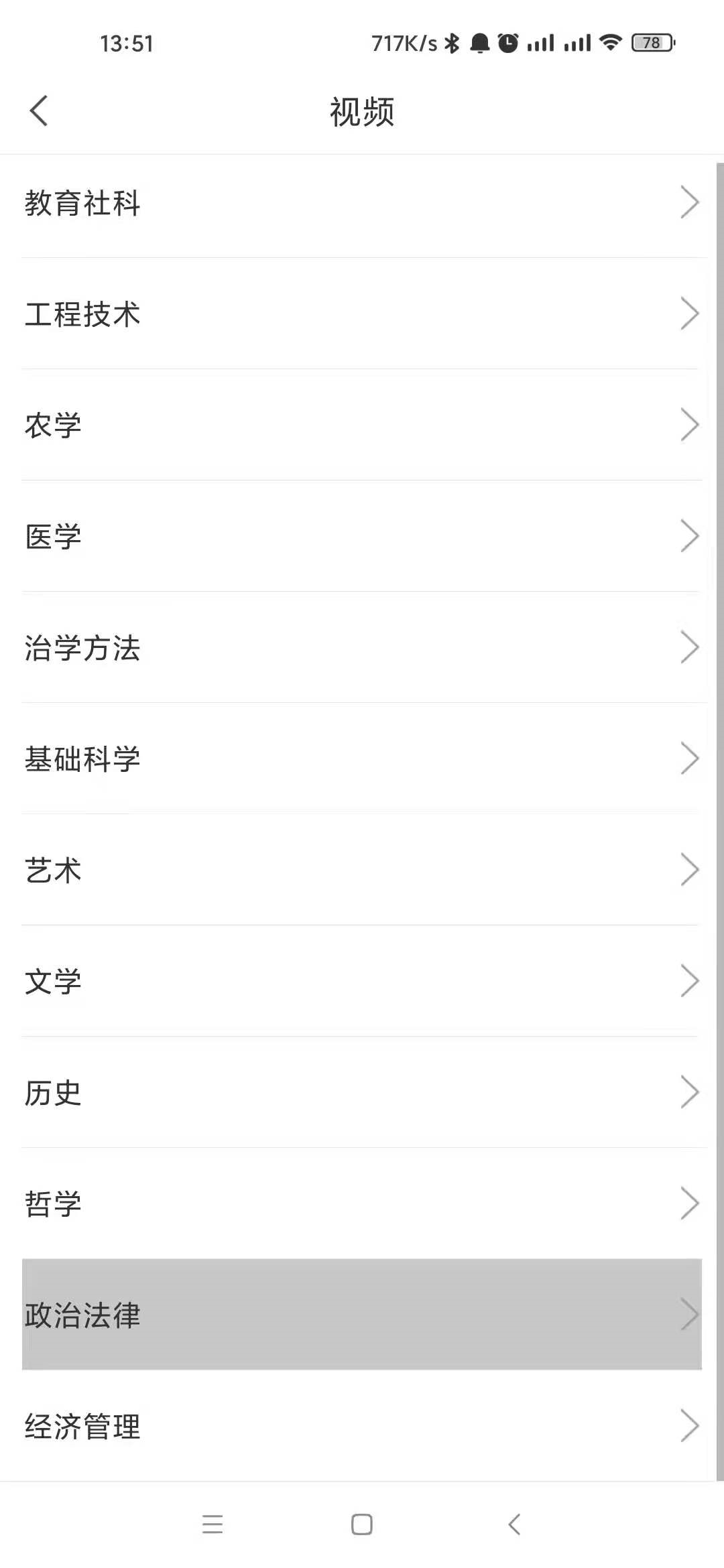The height and width of the screenshot is (1568, 724).
Task: Go back from the 视频 page
Action: point(39,111)
